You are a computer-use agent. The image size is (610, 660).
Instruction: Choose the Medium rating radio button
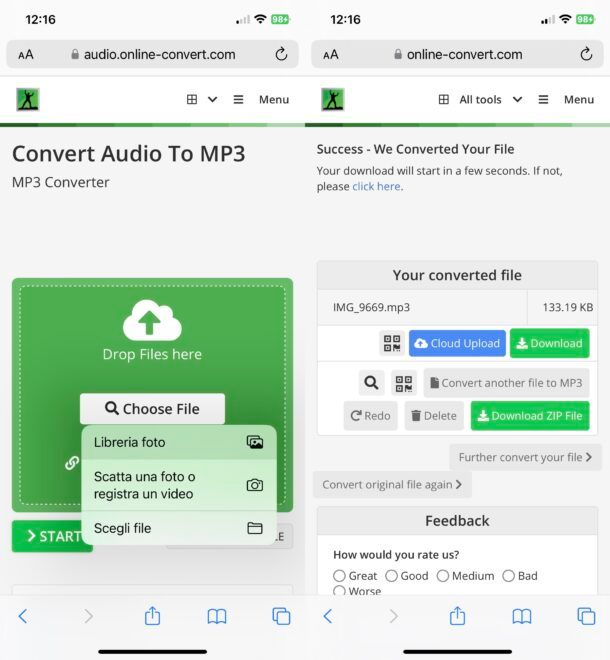click(443, 576)
